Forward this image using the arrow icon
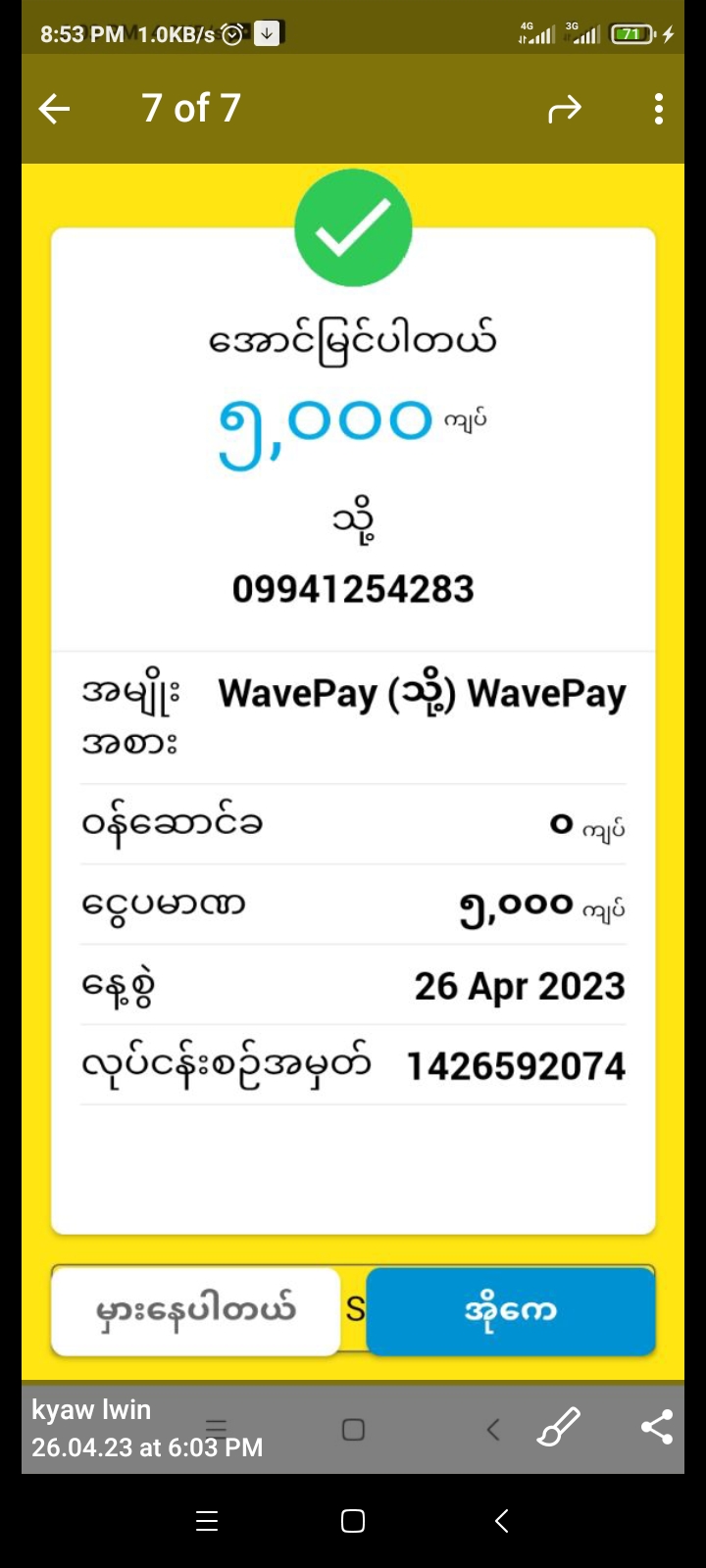 [x=565, y=109]
